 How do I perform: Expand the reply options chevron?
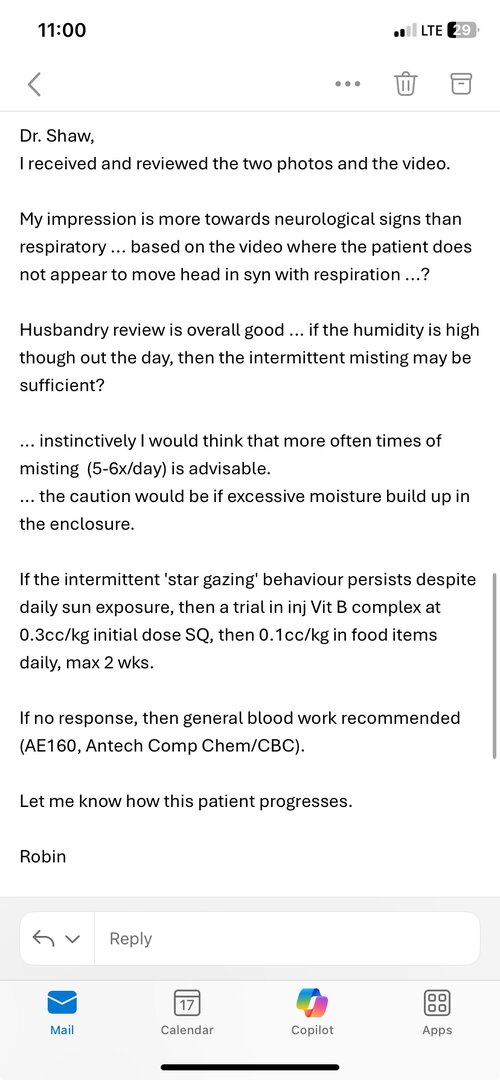(72, 939)
